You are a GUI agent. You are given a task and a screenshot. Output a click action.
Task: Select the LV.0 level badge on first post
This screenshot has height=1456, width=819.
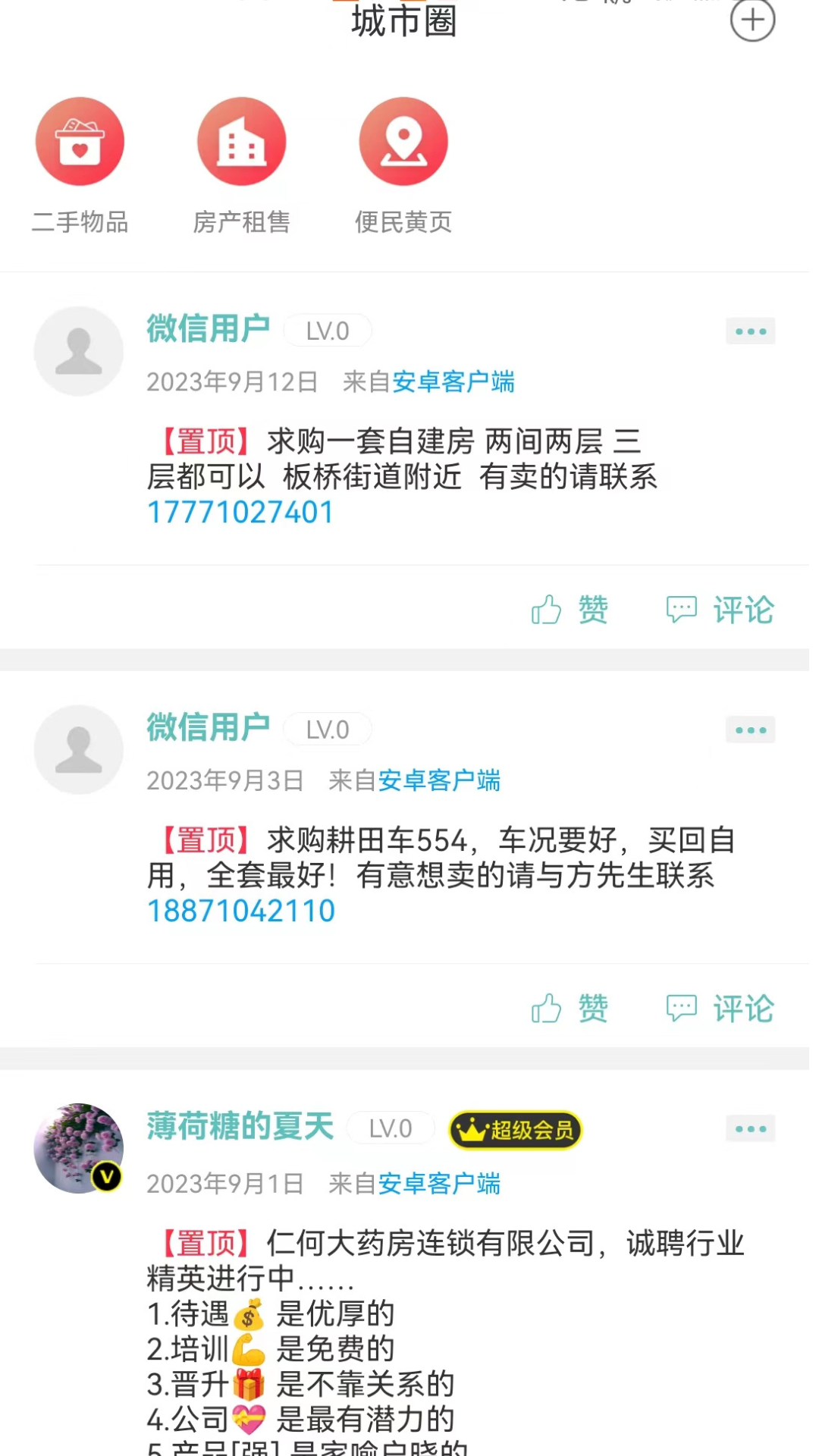point(328,331)
